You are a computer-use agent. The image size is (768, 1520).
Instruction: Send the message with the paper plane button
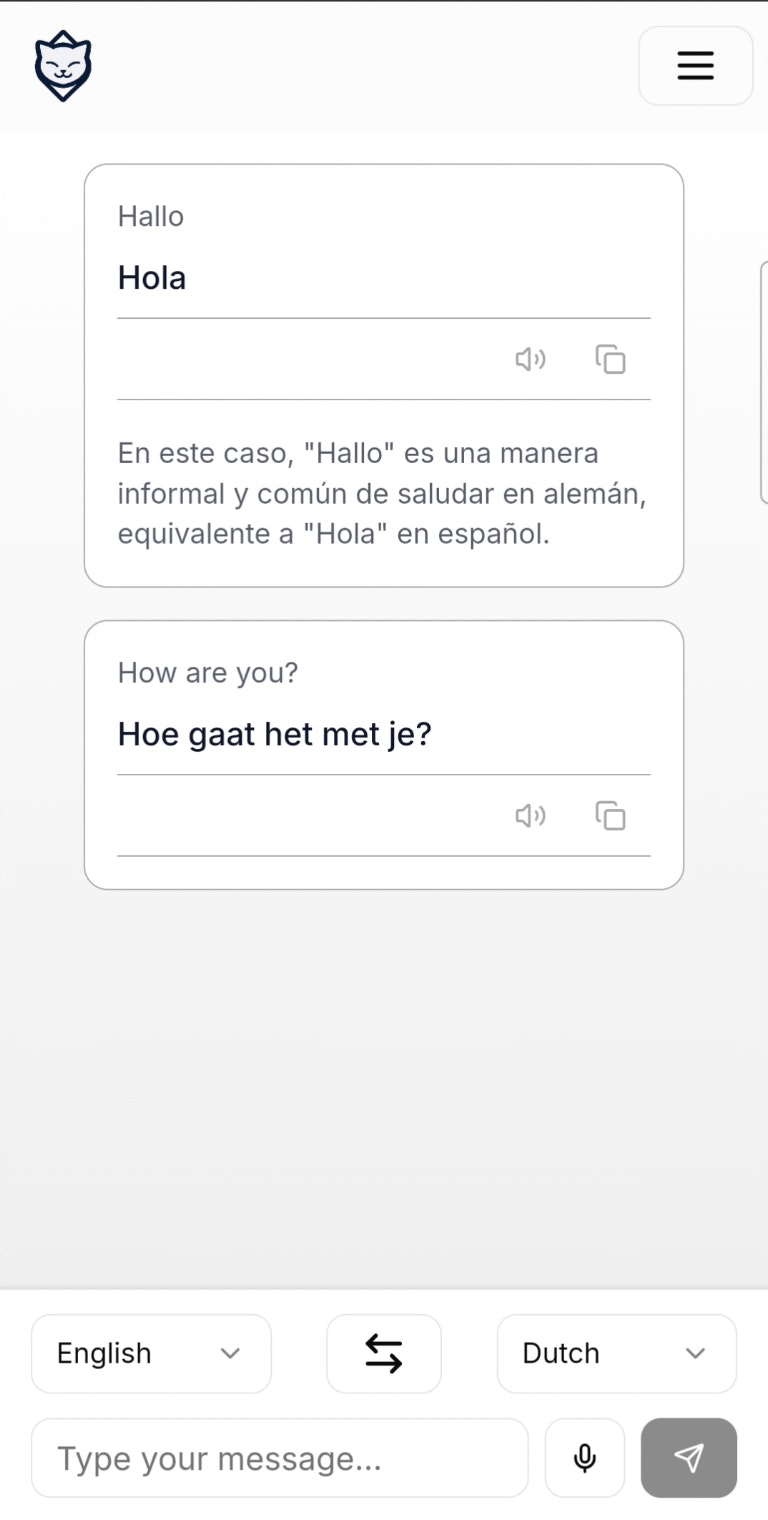coord(688,1458)
